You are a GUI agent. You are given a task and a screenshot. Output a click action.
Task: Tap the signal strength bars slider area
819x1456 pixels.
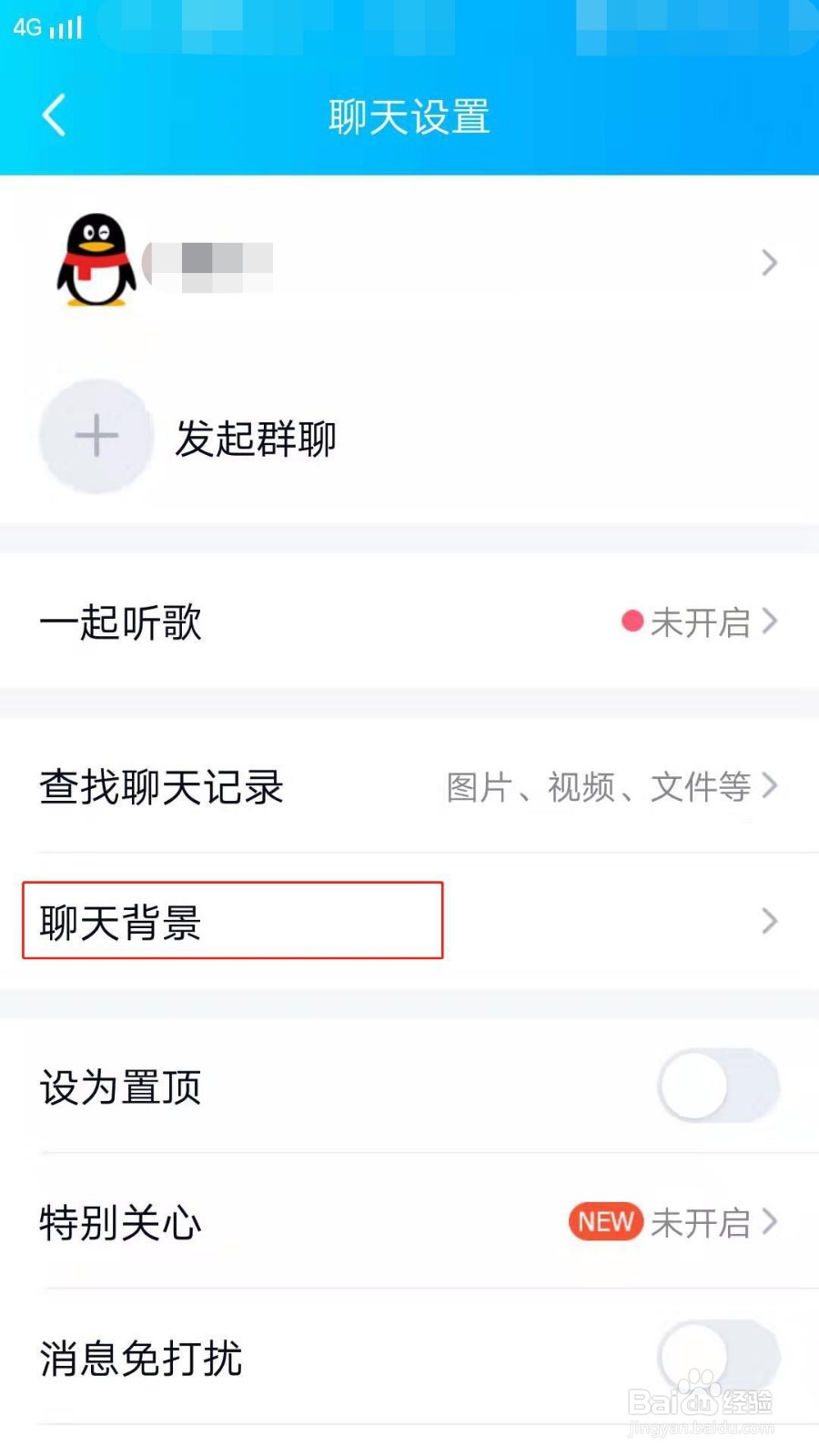pyautogui.click(x=66, y=27)
